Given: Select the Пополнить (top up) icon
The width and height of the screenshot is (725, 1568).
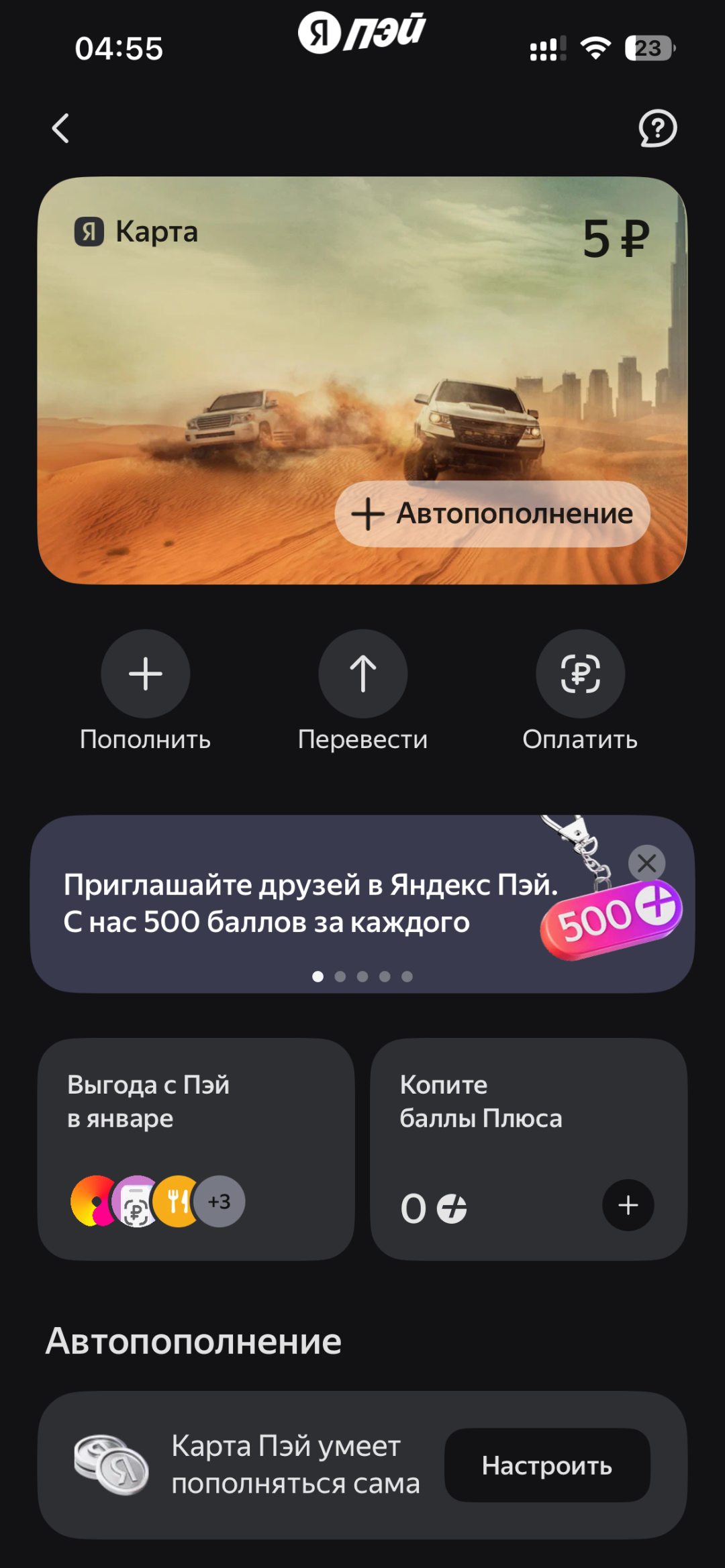Looking at the screenshot, I should click(x=146, y=674).
